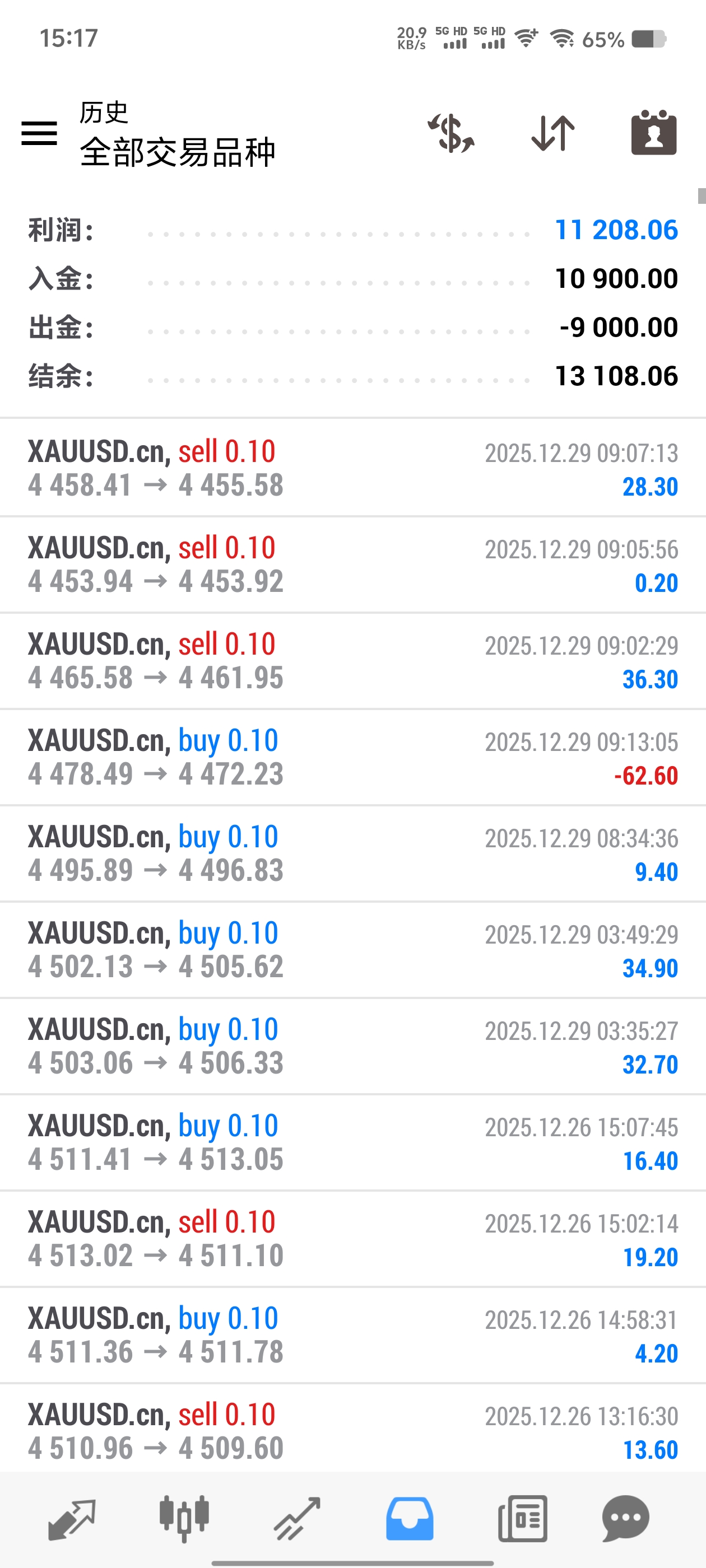
Task: Open the buy trade with 34.90 profit
Action: point(352,950)
